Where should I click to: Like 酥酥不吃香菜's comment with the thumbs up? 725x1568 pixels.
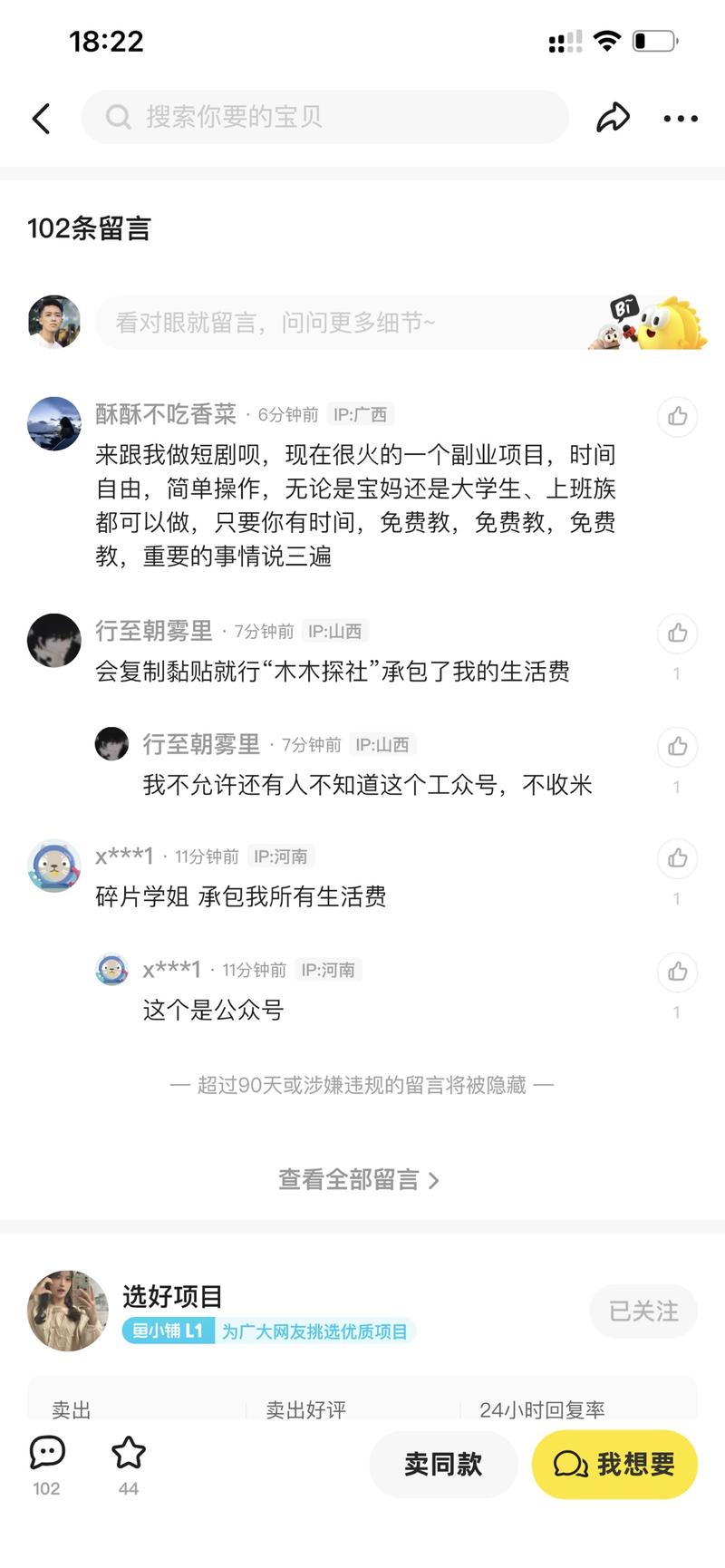click(x=677, y=417)
